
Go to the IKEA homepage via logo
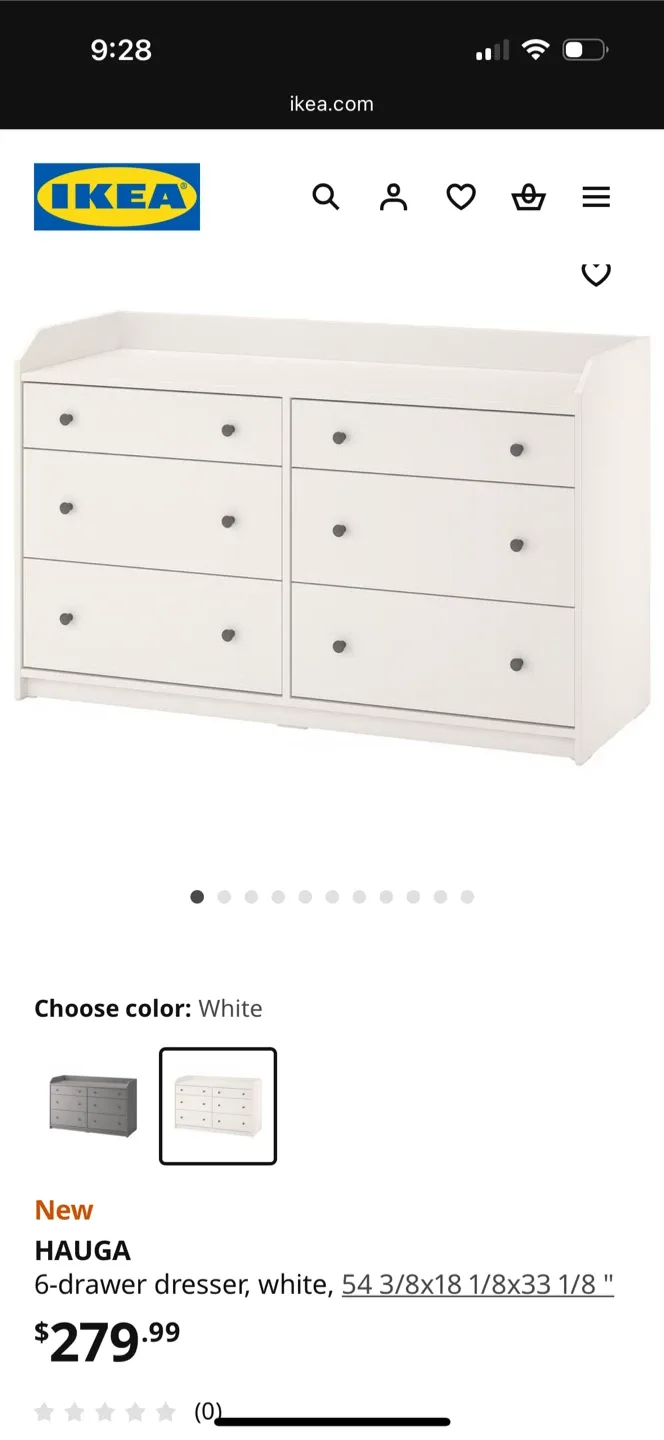tap(117, 197)
